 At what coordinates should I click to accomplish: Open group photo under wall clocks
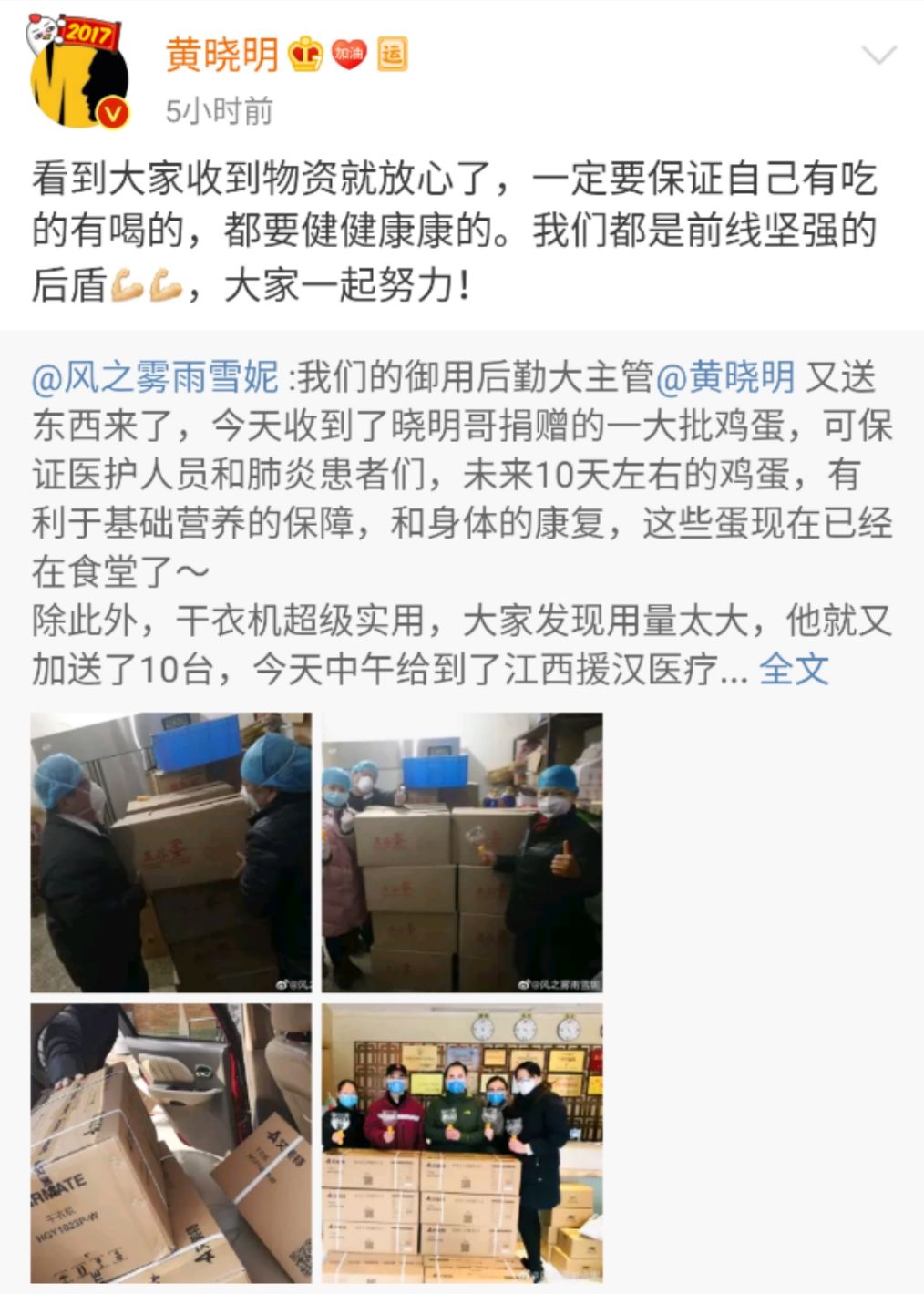click(x=462, y=1143)
